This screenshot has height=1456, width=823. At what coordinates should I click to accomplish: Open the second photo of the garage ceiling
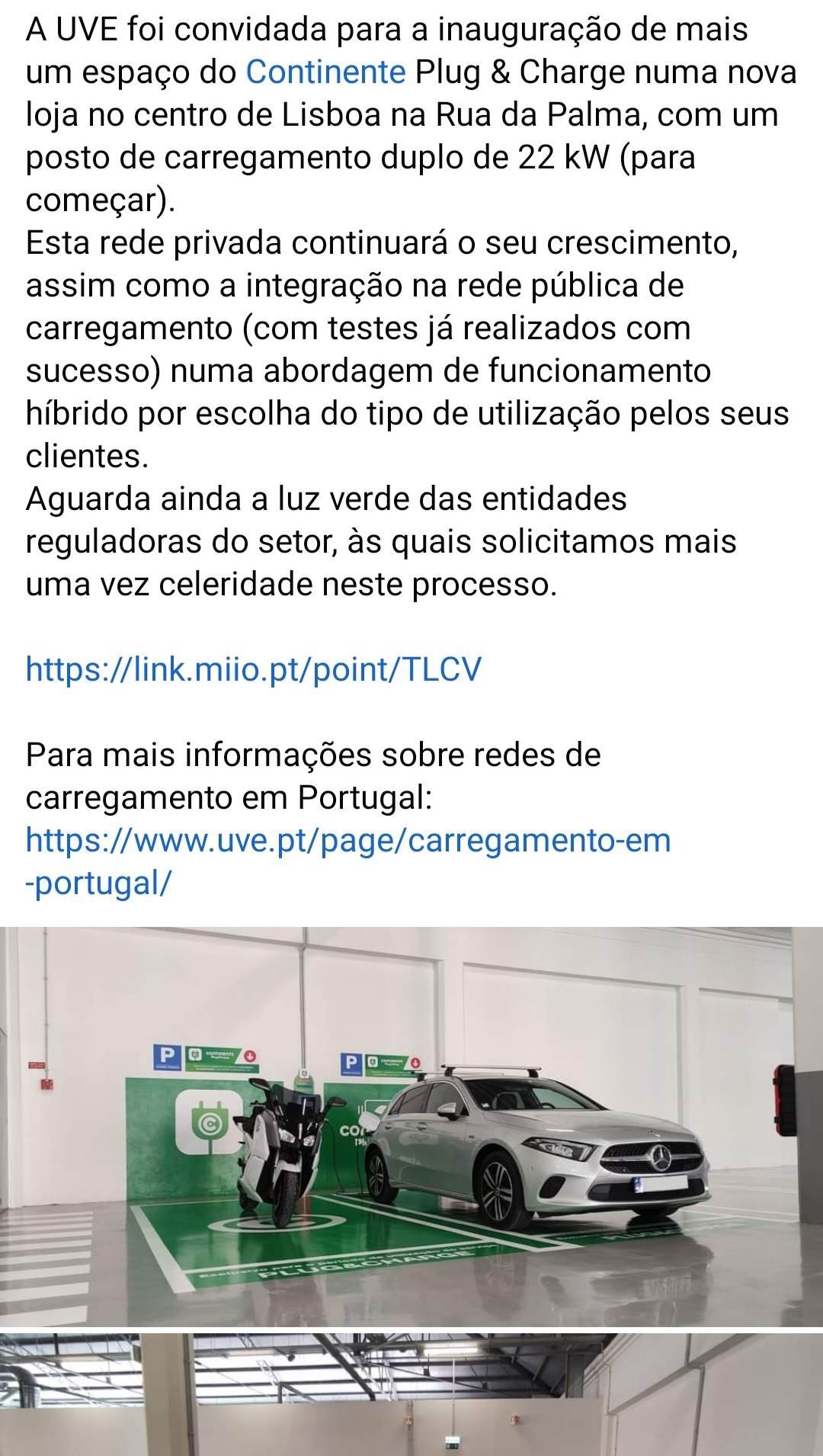[411, 1393]
